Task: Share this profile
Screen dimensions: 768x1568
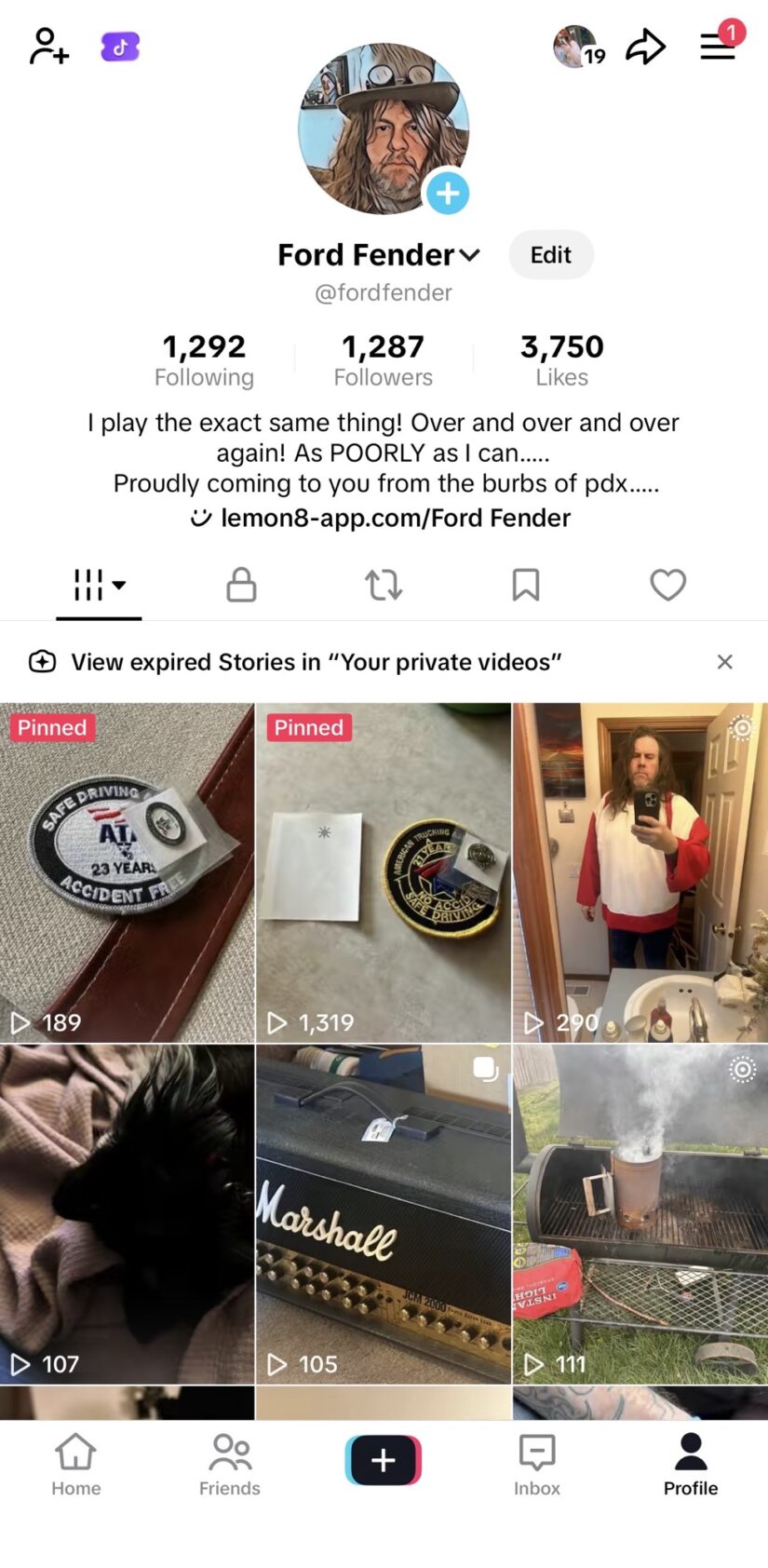Action: 645,47
